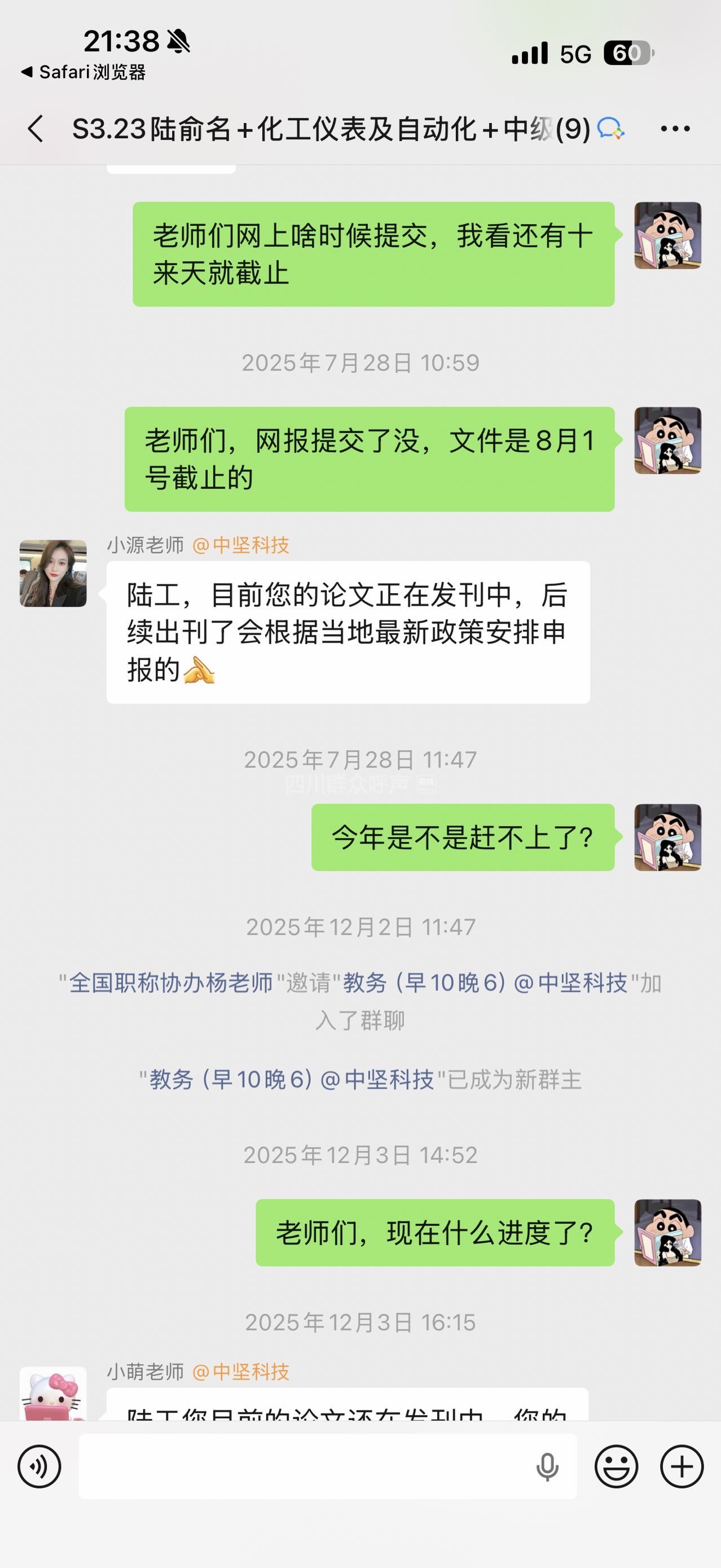Open the chat's three-dot more menu
Screen dimensions: 721x1568
pyautogui.click(x=675, y=129)
